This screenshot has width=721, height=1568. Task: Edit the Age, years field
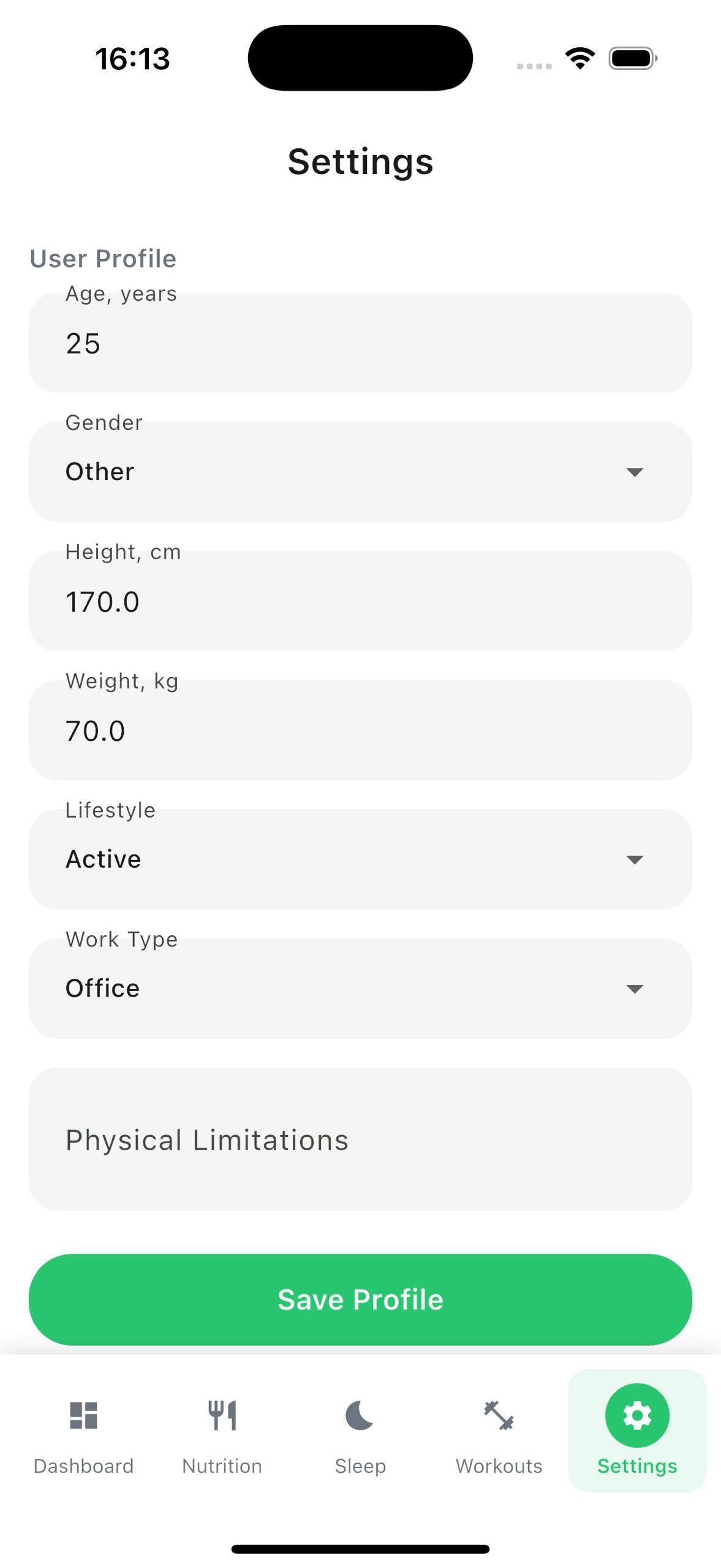click(x=360, y=343)
